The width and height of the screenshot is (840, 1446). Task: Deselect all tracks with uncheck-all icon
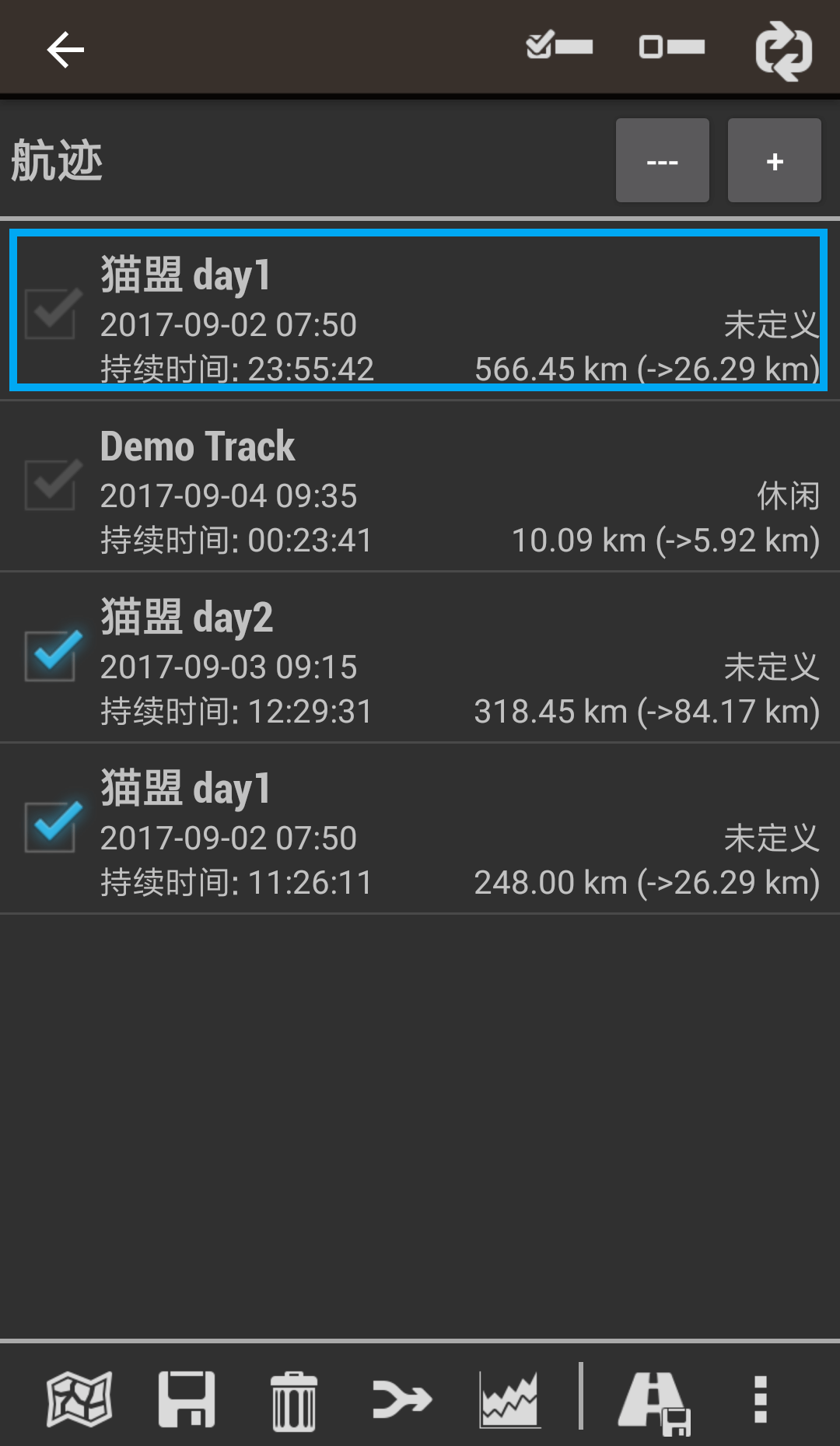pyautogui.click(x=672, y=47)
